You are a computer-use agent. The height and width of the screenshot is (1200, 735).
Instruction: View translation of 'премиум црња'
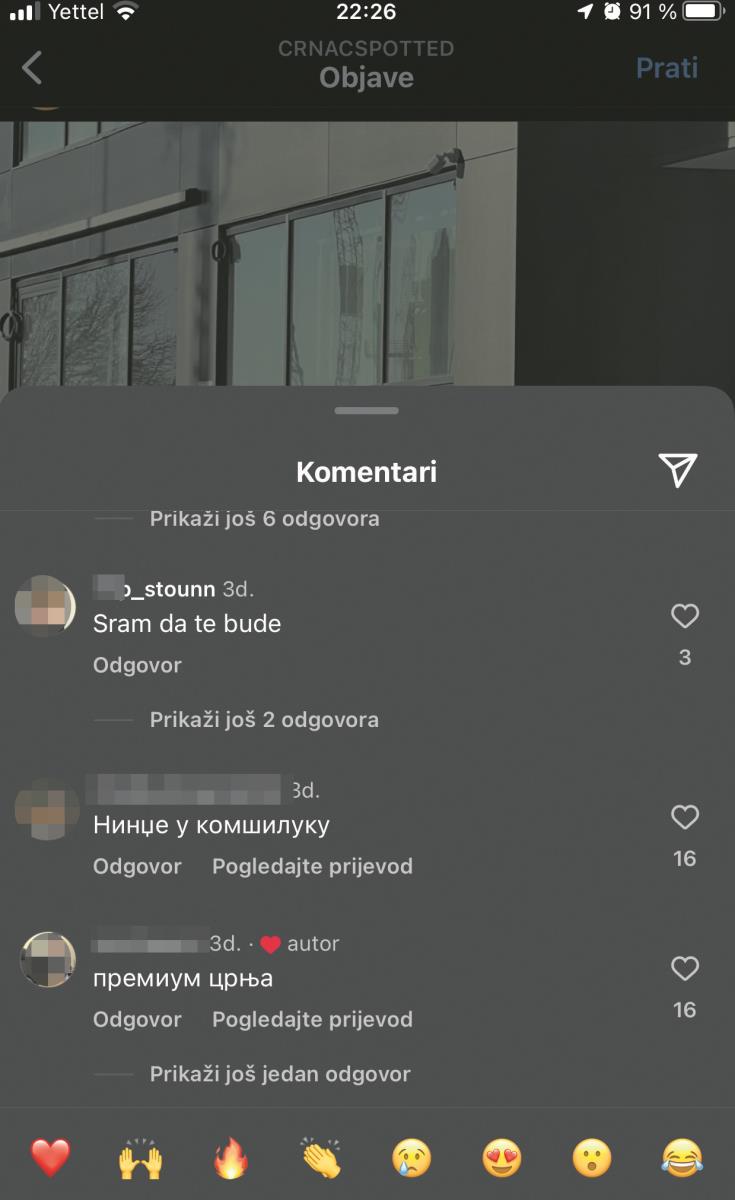point(312,1020)
